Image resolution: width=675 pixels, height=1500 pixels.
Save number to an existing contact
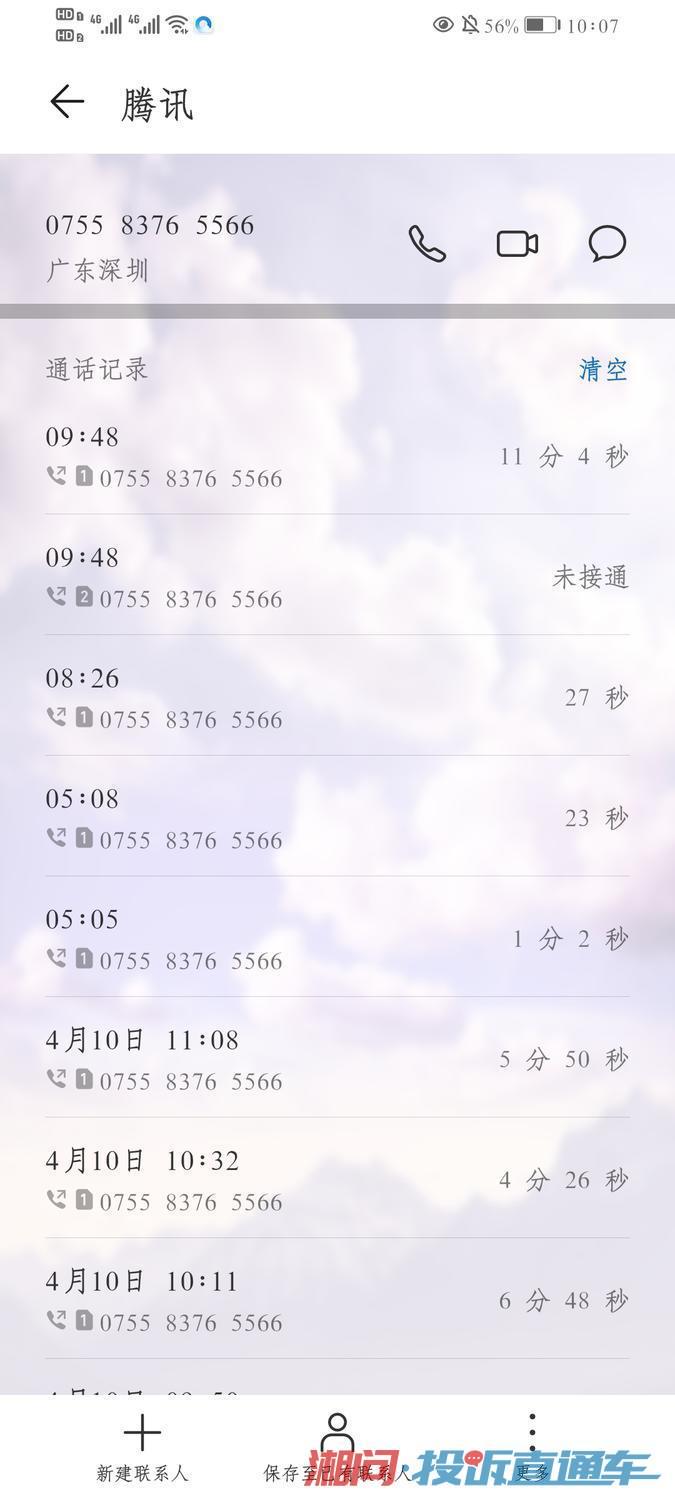coord(337,1447)
